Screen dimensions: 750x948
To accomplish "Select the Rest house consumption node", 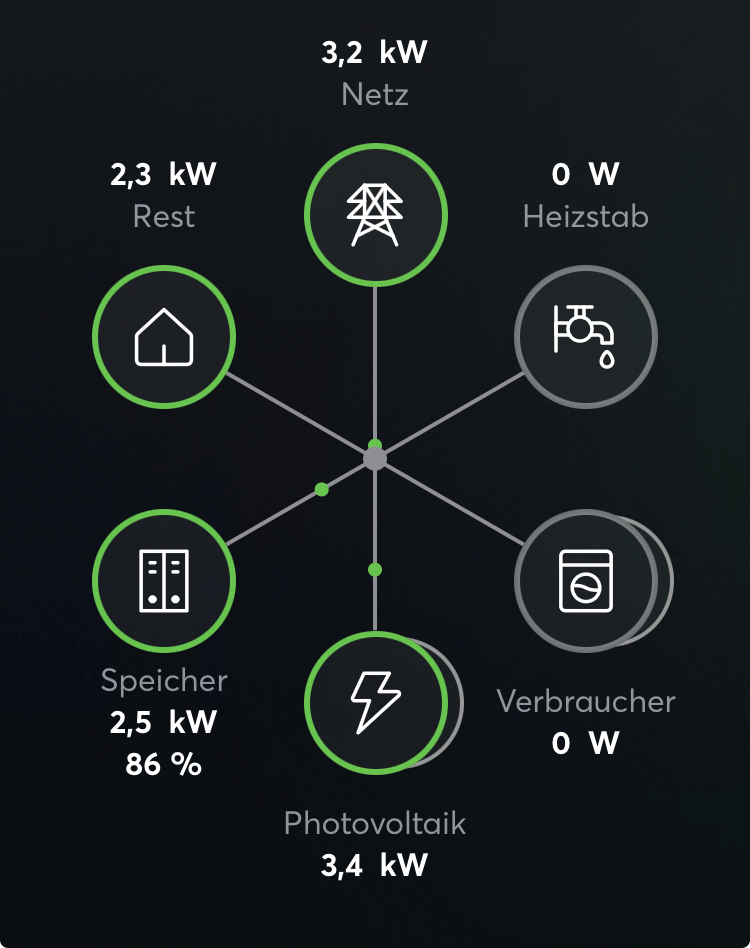I will coord(164,336).
